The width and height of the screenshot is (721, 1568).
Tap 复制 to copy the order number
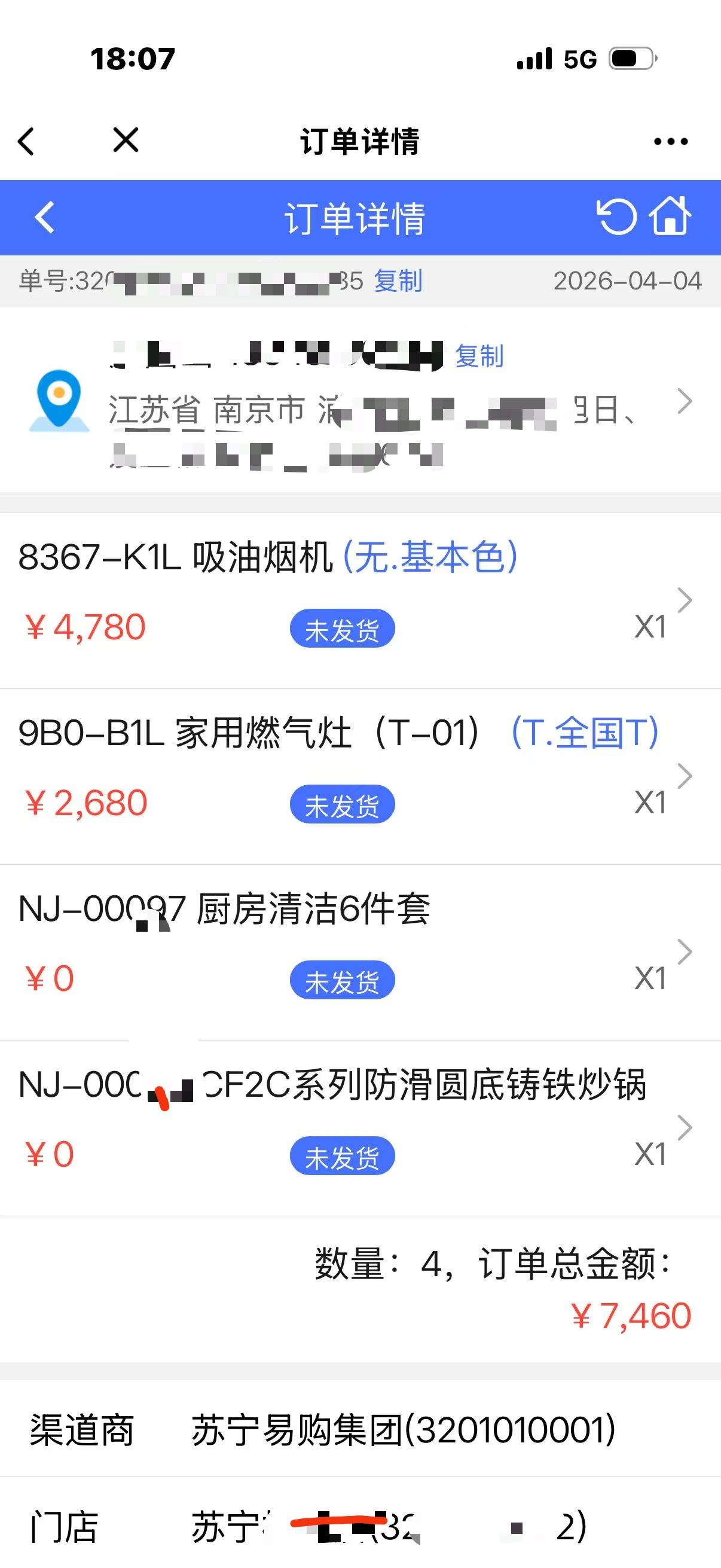(x=398, y=281)
